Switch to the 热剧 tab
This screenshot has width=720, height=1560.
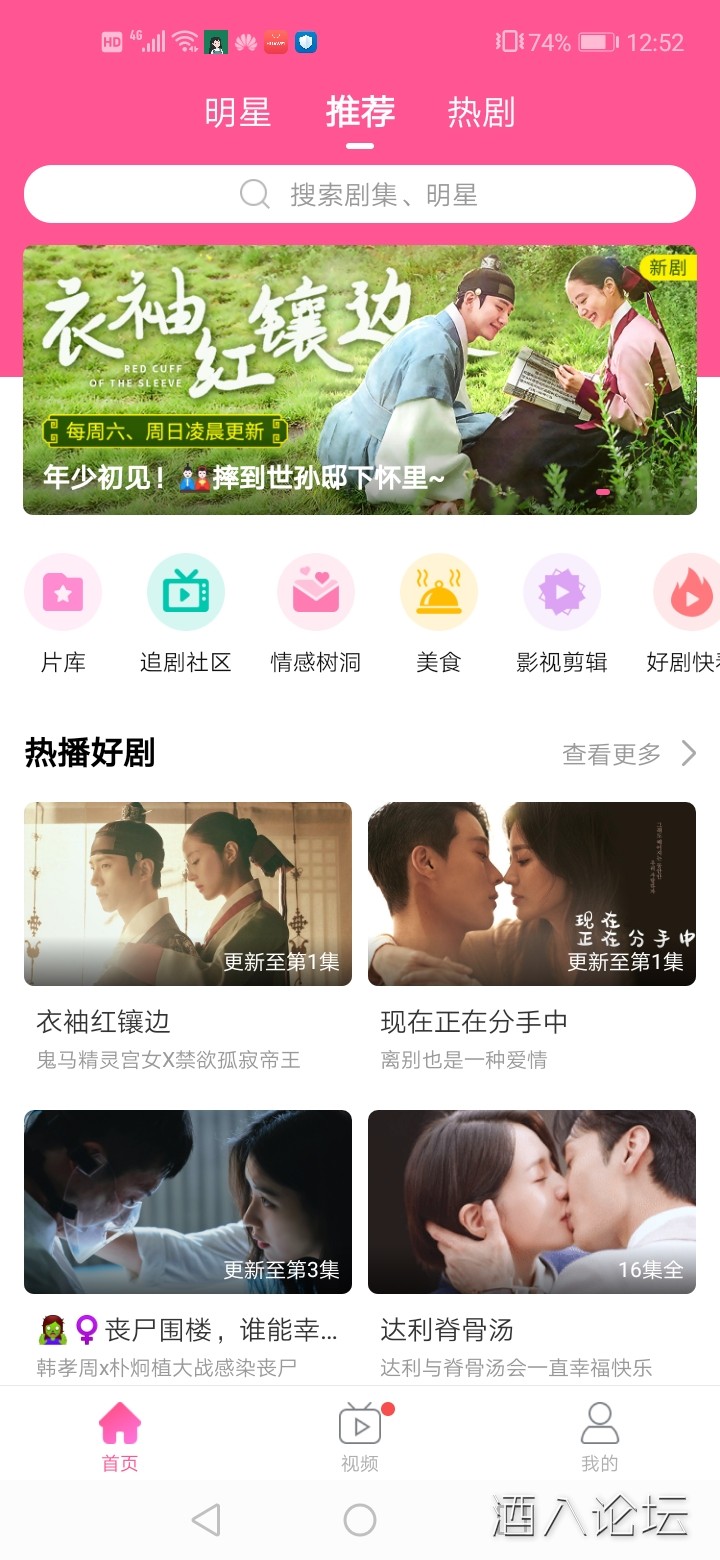click(x=482, y=112)
